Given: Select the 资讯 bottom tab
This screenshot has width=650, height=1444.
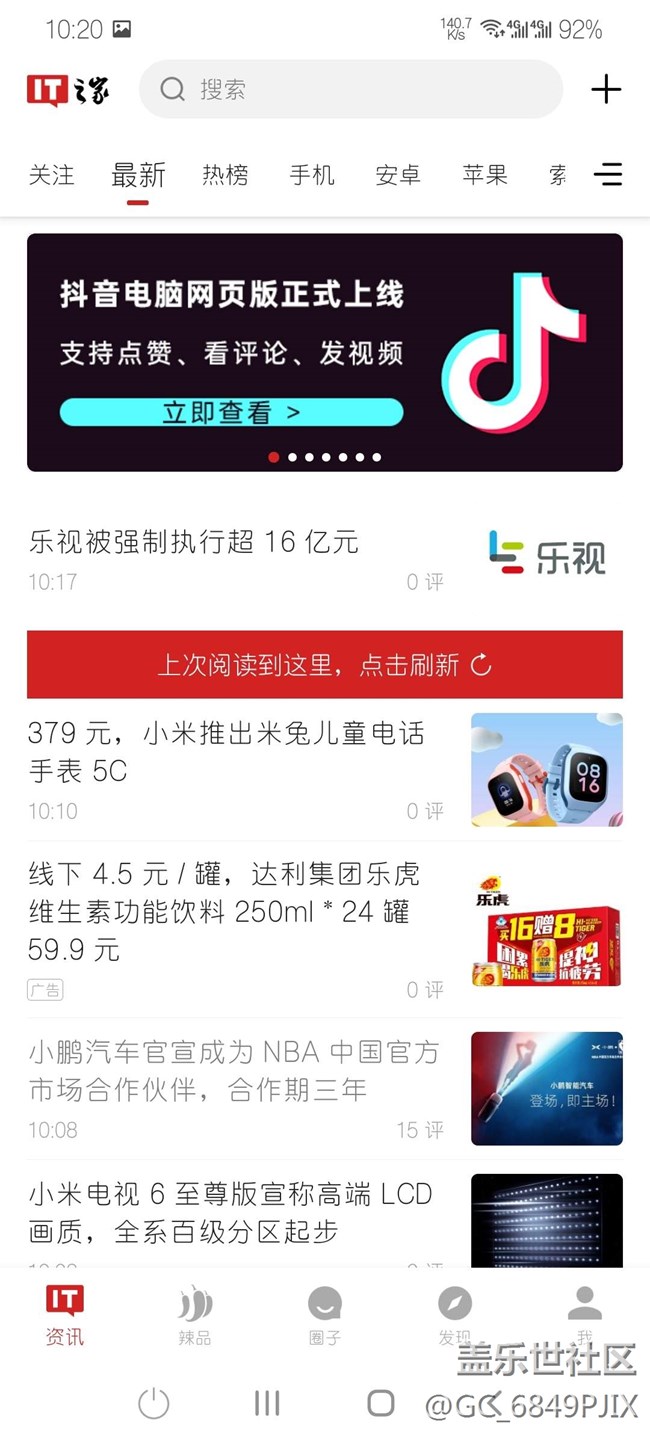Looking at the screenshot, I should [65, 1315].
